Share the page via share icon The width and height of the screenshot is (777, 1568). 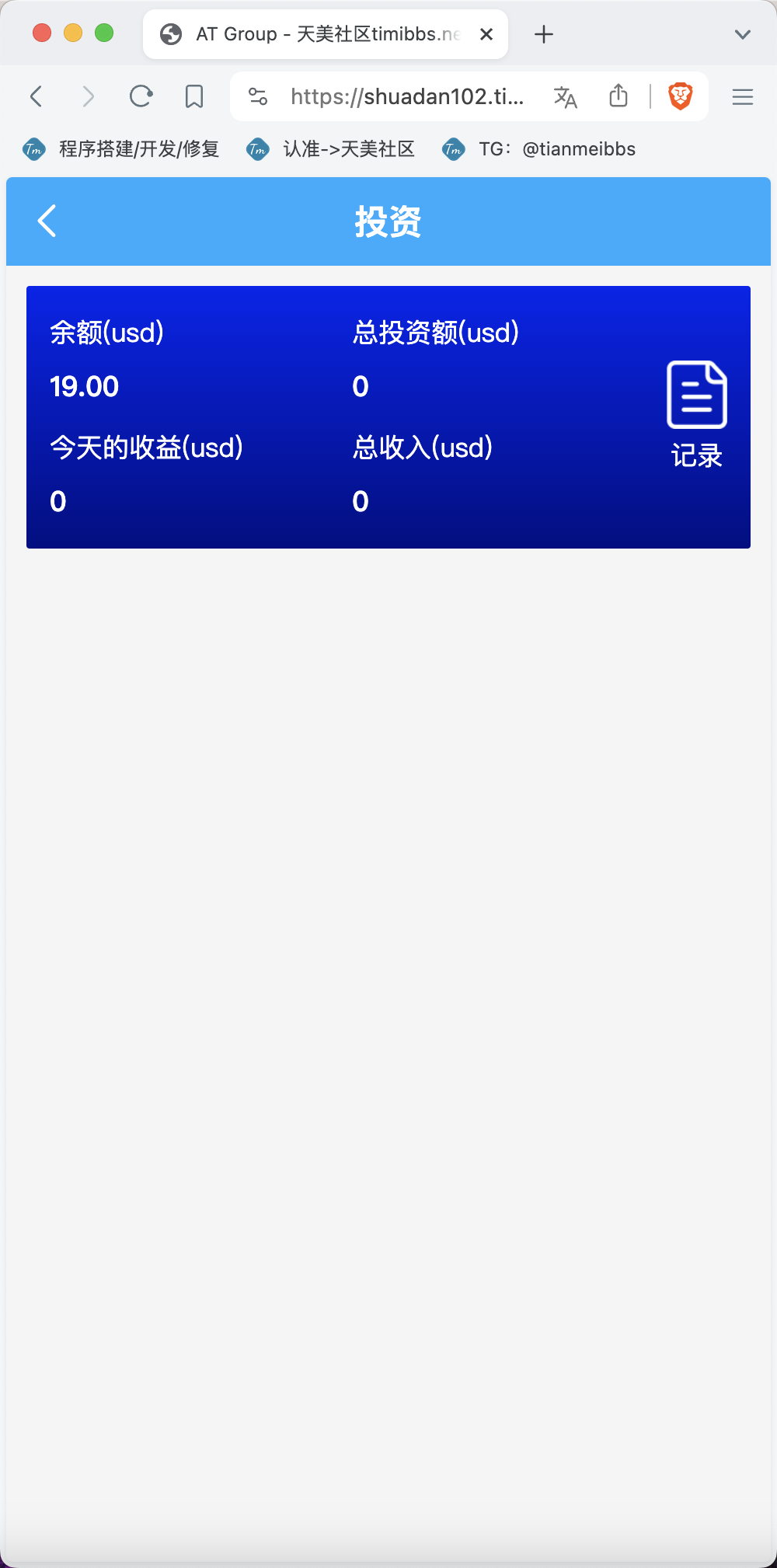[618, 96]
